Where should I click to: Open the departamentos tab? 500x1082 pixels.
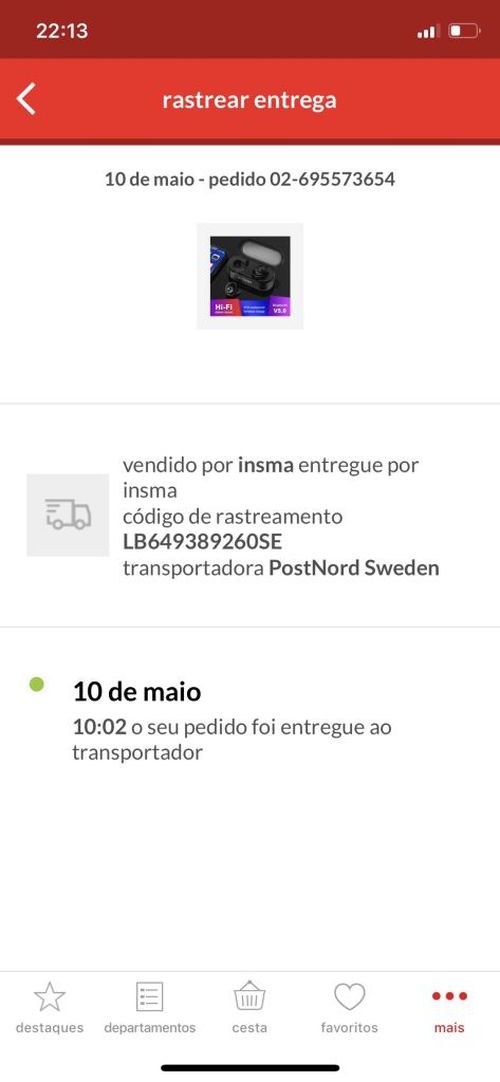150,1007
